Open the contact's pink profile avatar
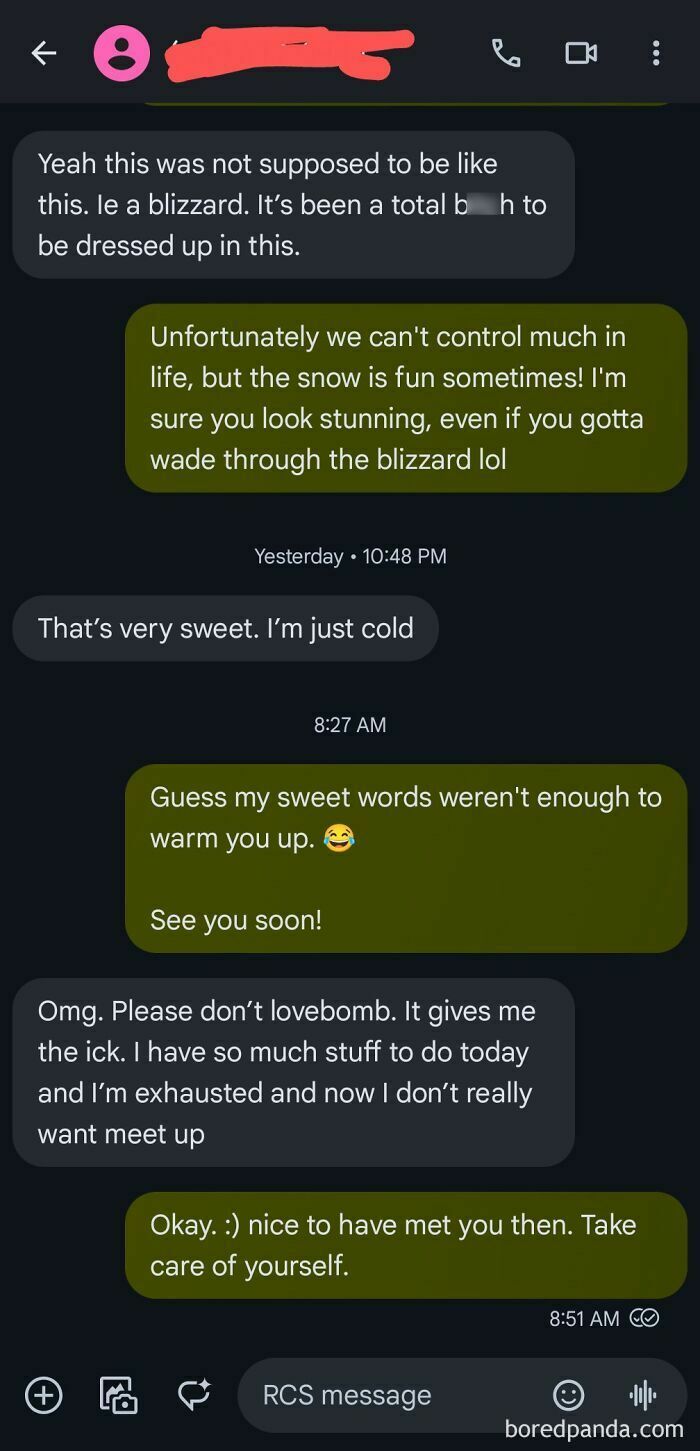 [x=121, y=53]
